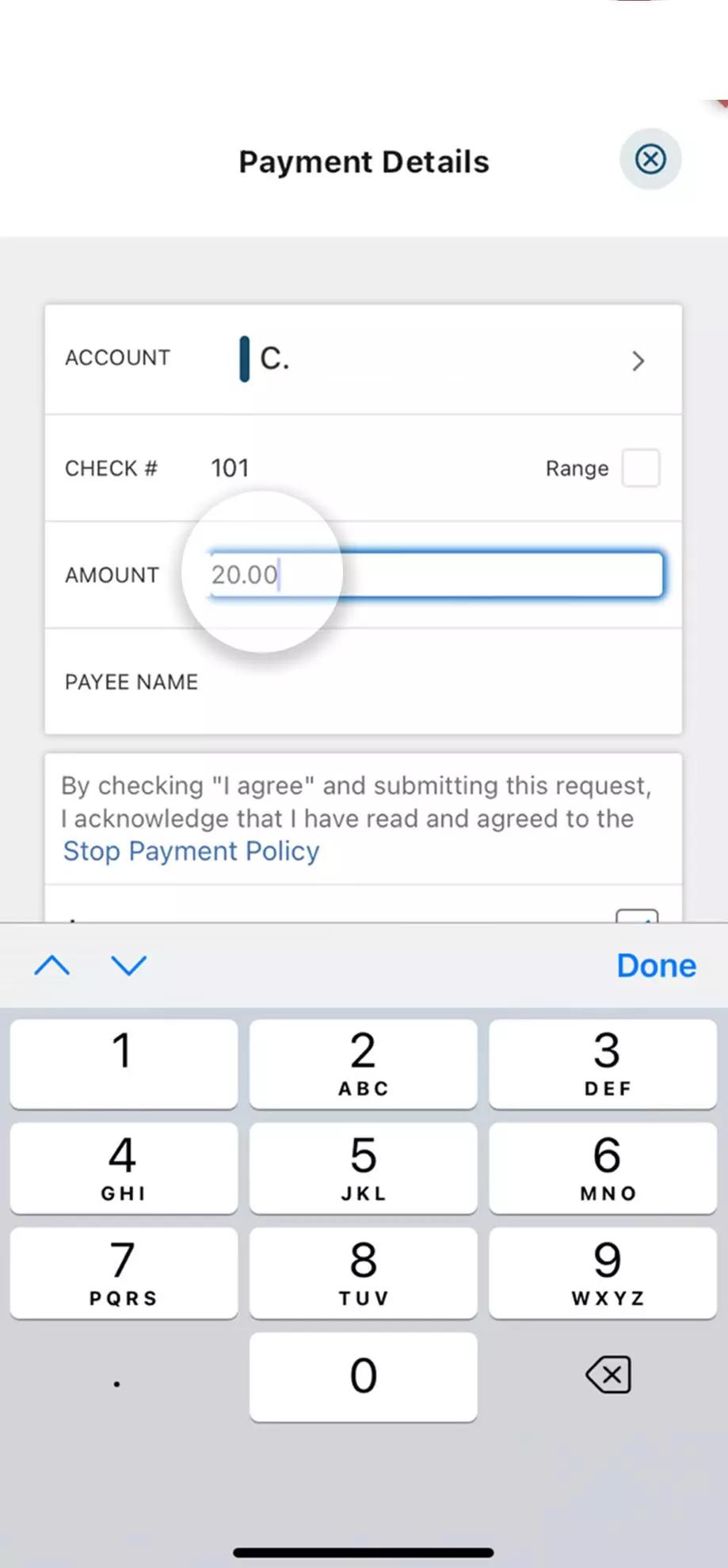Viewport: 728px width, 1568px height.
Task: Tap Done to dismiss the keyboard
Action: point(655,965)
